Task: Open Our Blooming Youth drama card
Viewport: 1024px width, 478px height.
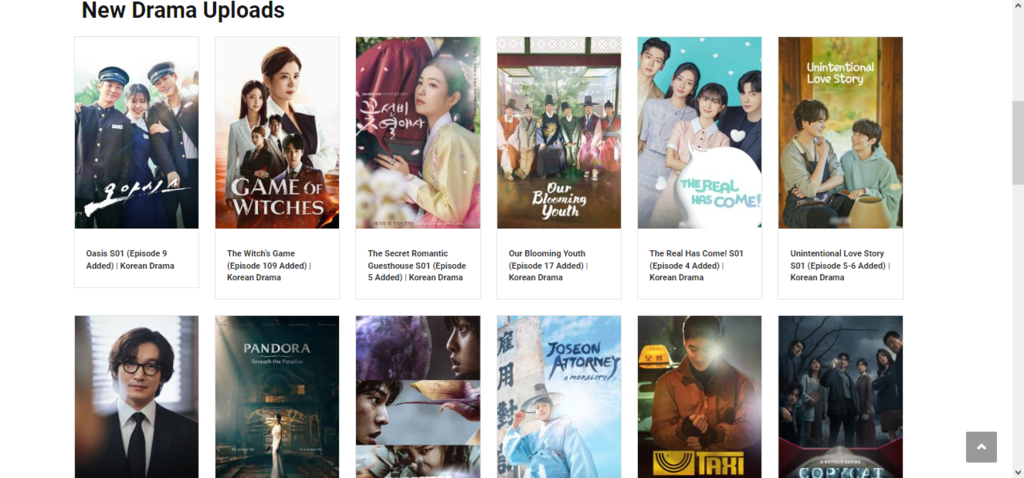Action: tap(558, 133)
